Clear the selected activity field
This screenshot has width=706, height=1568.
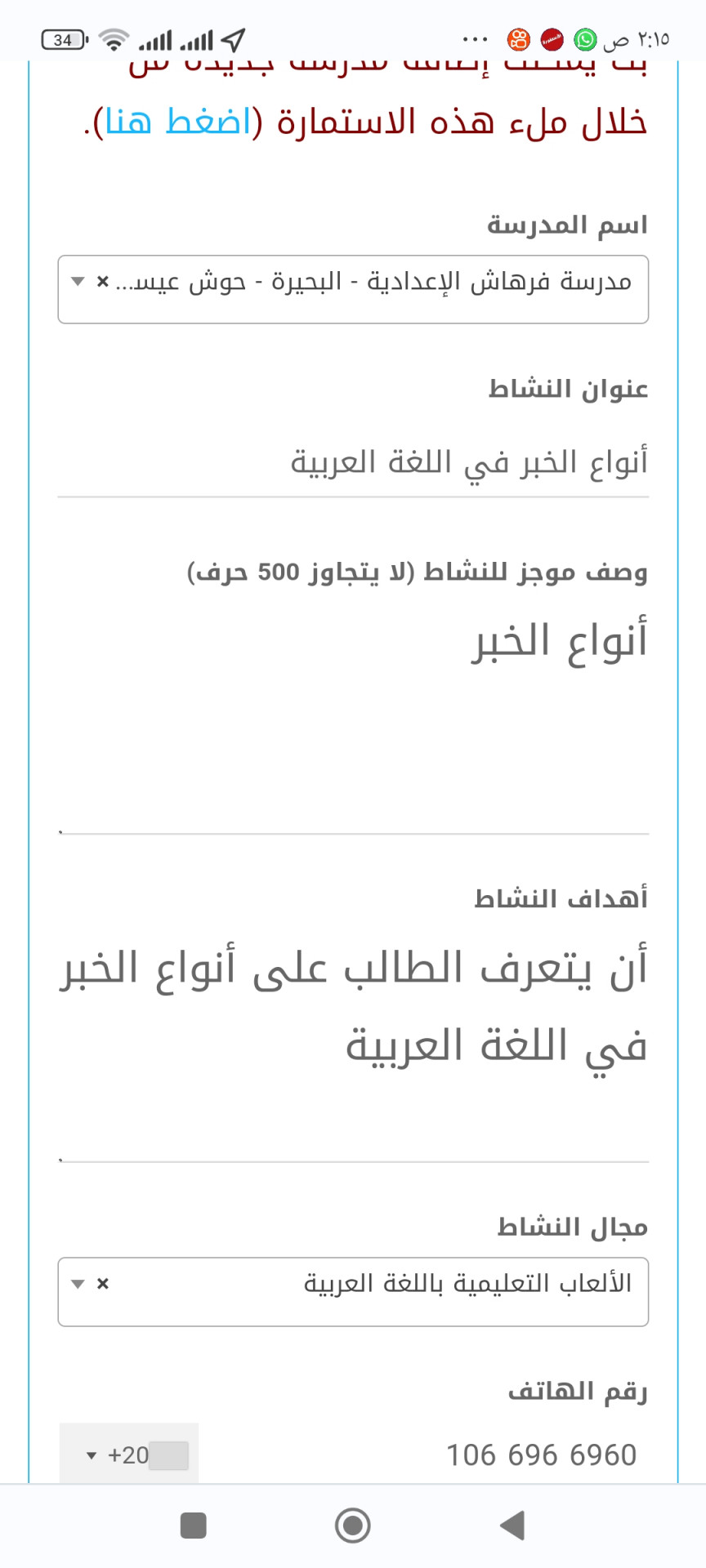pyautogui.click(x=103, y=1284)
